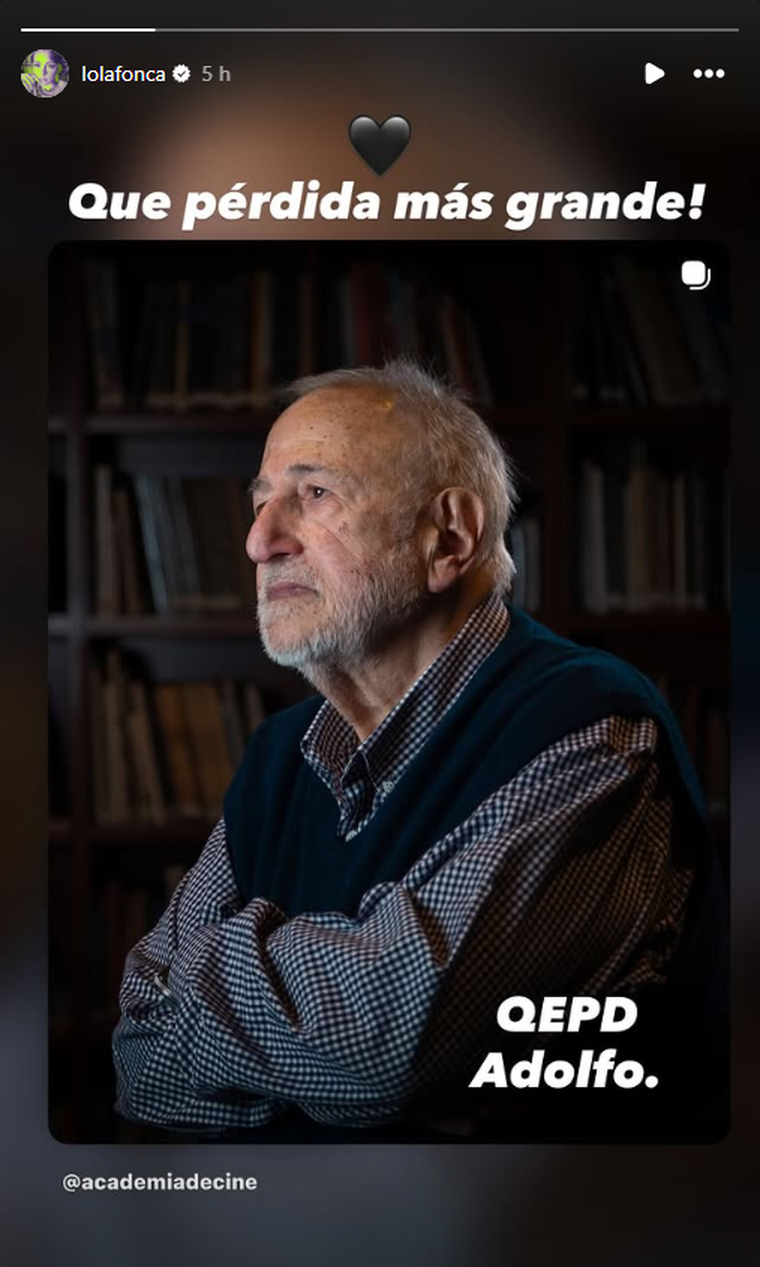
Task: Visit the @academiadecine account
Action: [x=160, y=1182]
